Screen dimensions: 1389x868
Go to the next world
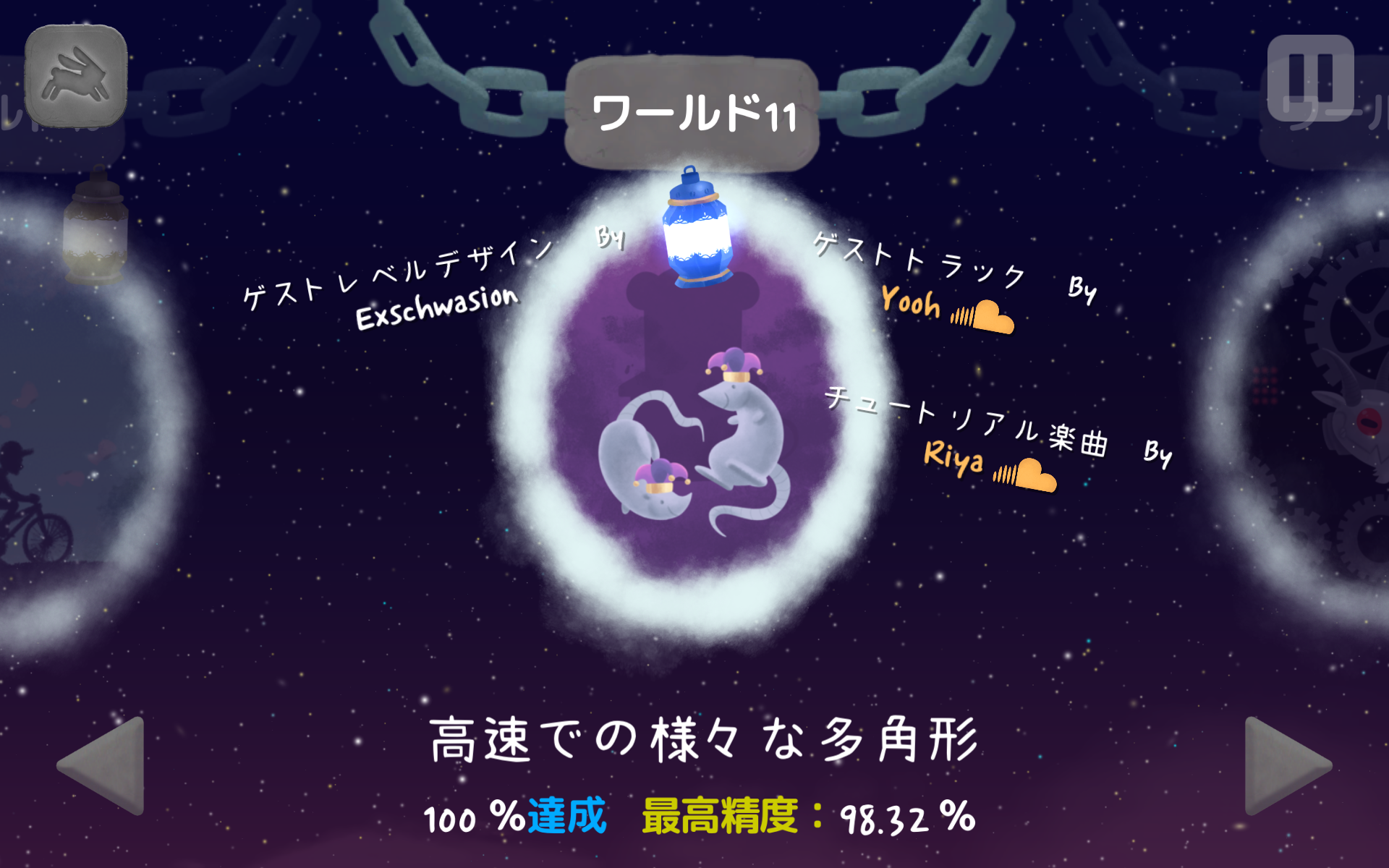point(1284,765)
